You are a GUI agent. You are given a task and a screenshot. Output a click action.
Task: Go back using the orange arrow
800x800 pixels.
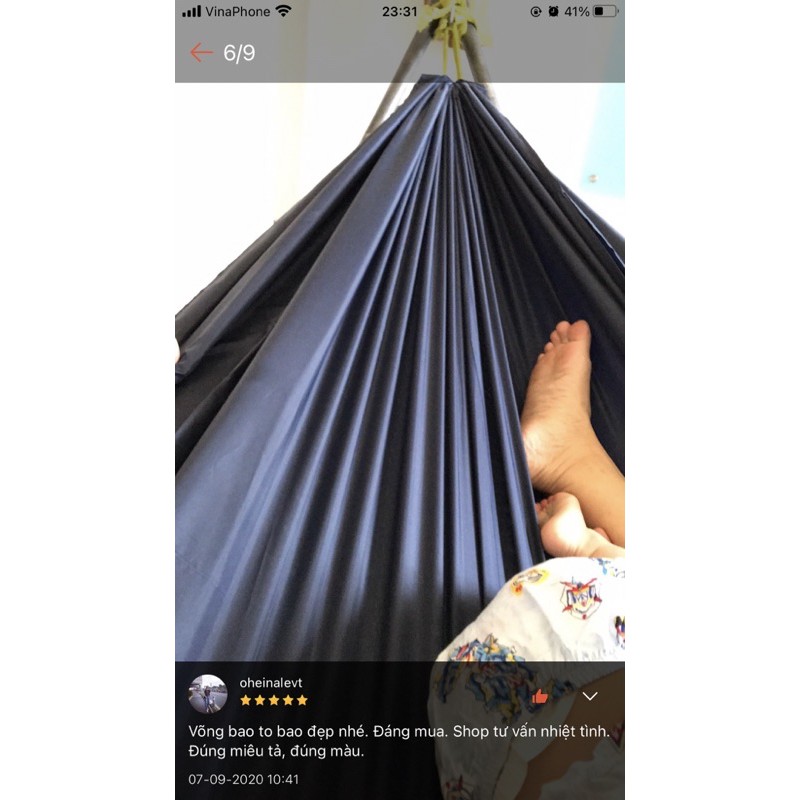(x=201, y=53)
